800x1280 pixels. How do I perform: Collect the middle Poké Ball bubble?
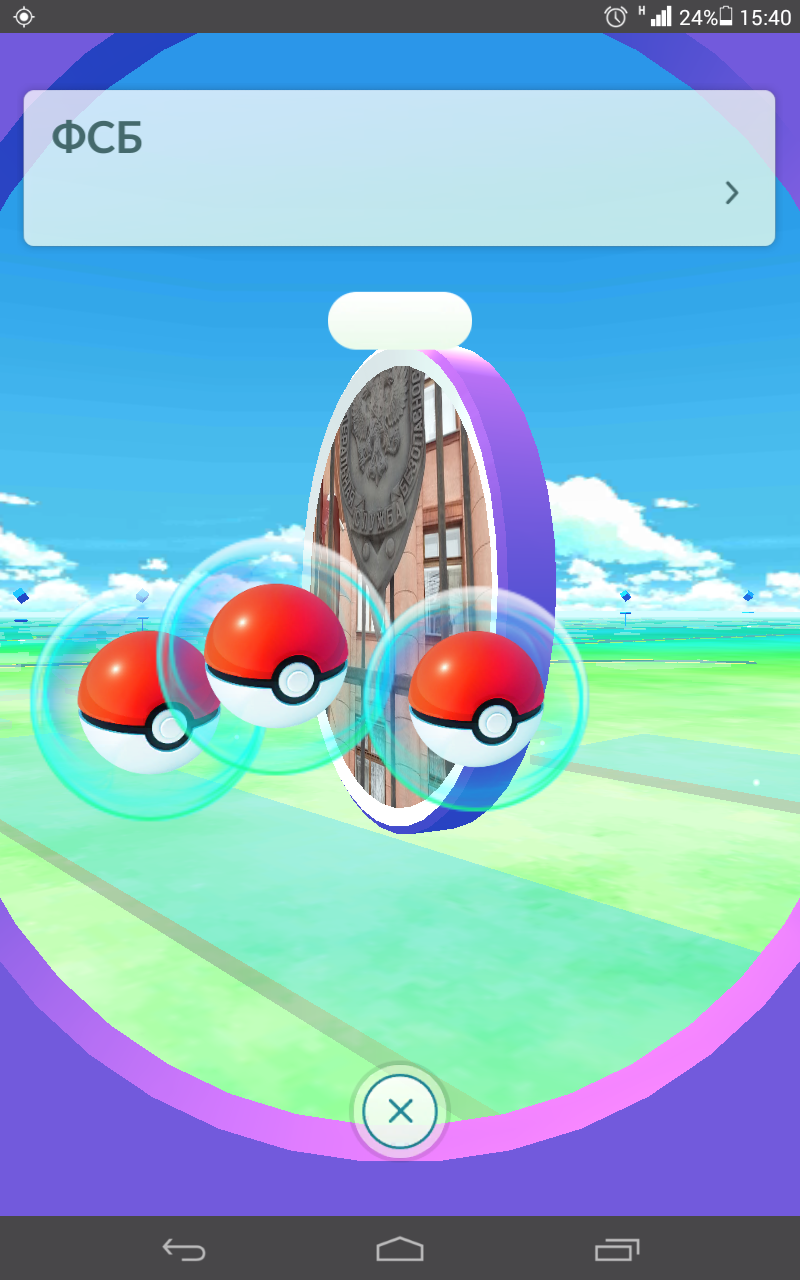coord(276,655)
